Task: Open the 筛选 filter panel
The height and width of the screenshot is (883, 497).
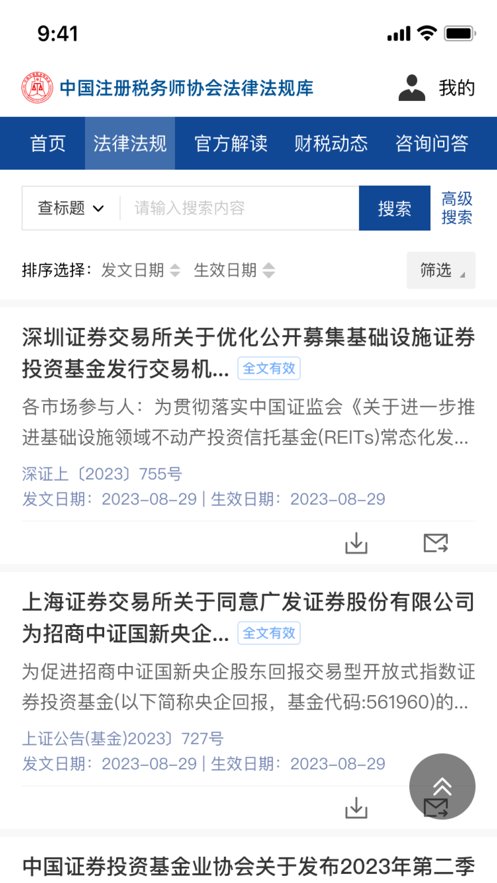Action: (441, 270)
